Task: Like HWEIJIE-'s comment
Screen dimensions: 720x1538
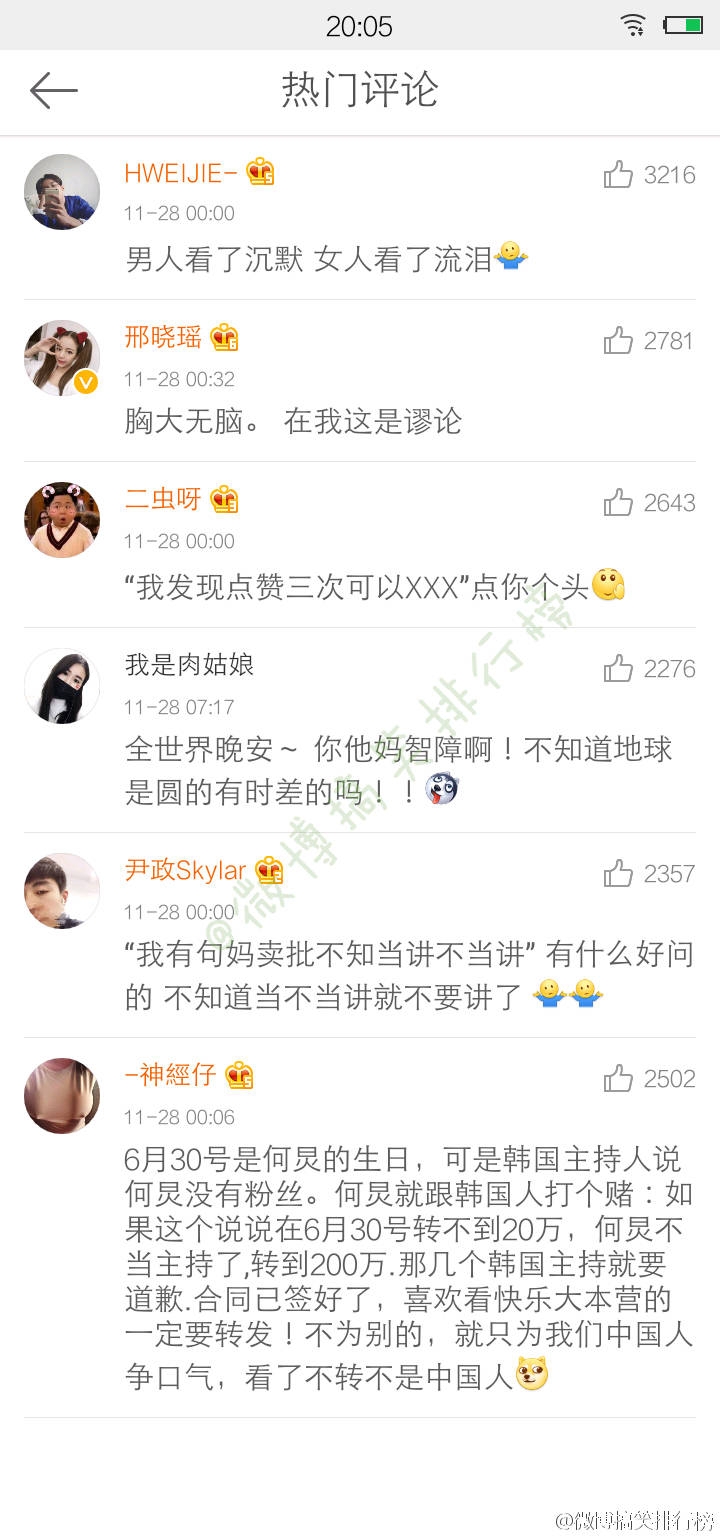Action: coord(618,175)
